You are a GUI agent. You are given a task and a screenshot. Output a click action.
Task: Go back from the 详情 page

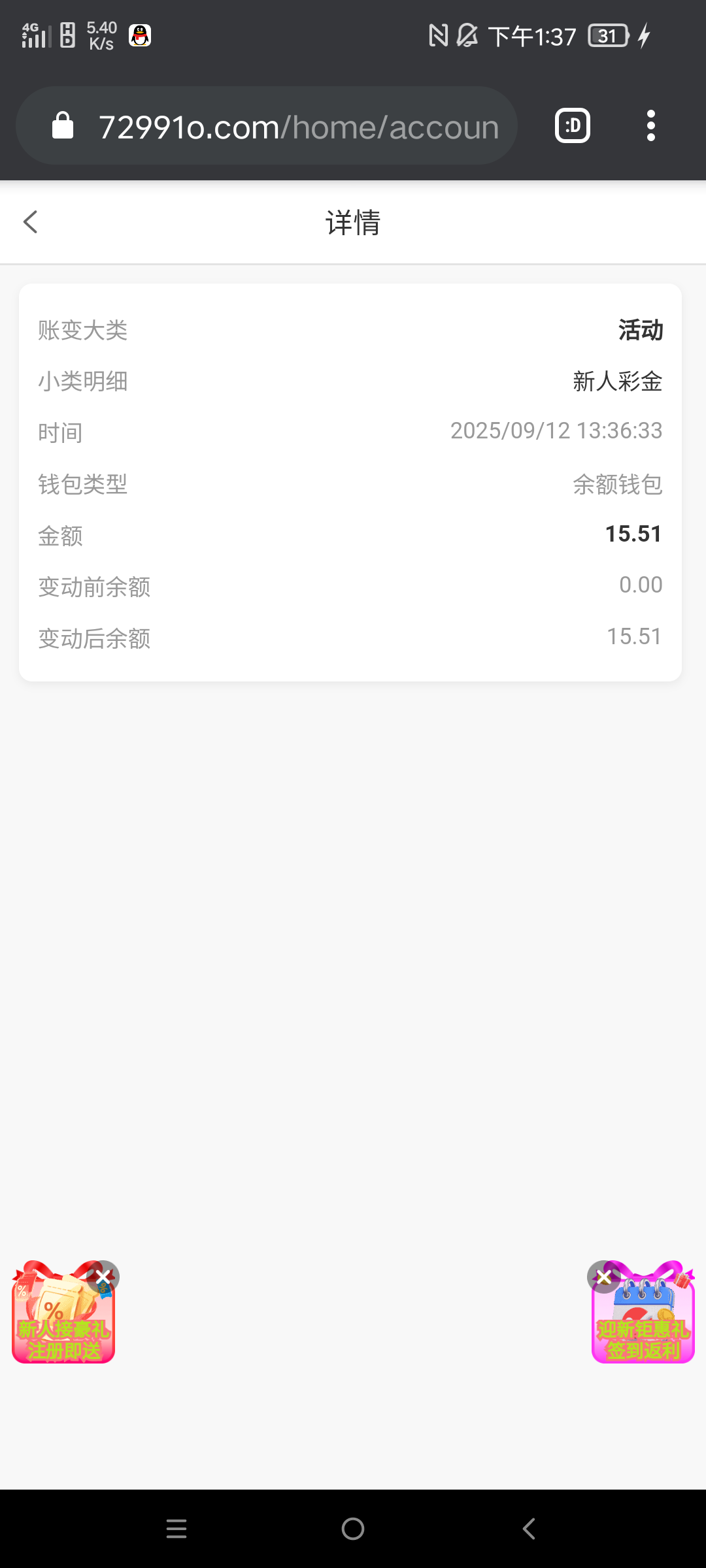pyautogui.click(x=31, y=222)
